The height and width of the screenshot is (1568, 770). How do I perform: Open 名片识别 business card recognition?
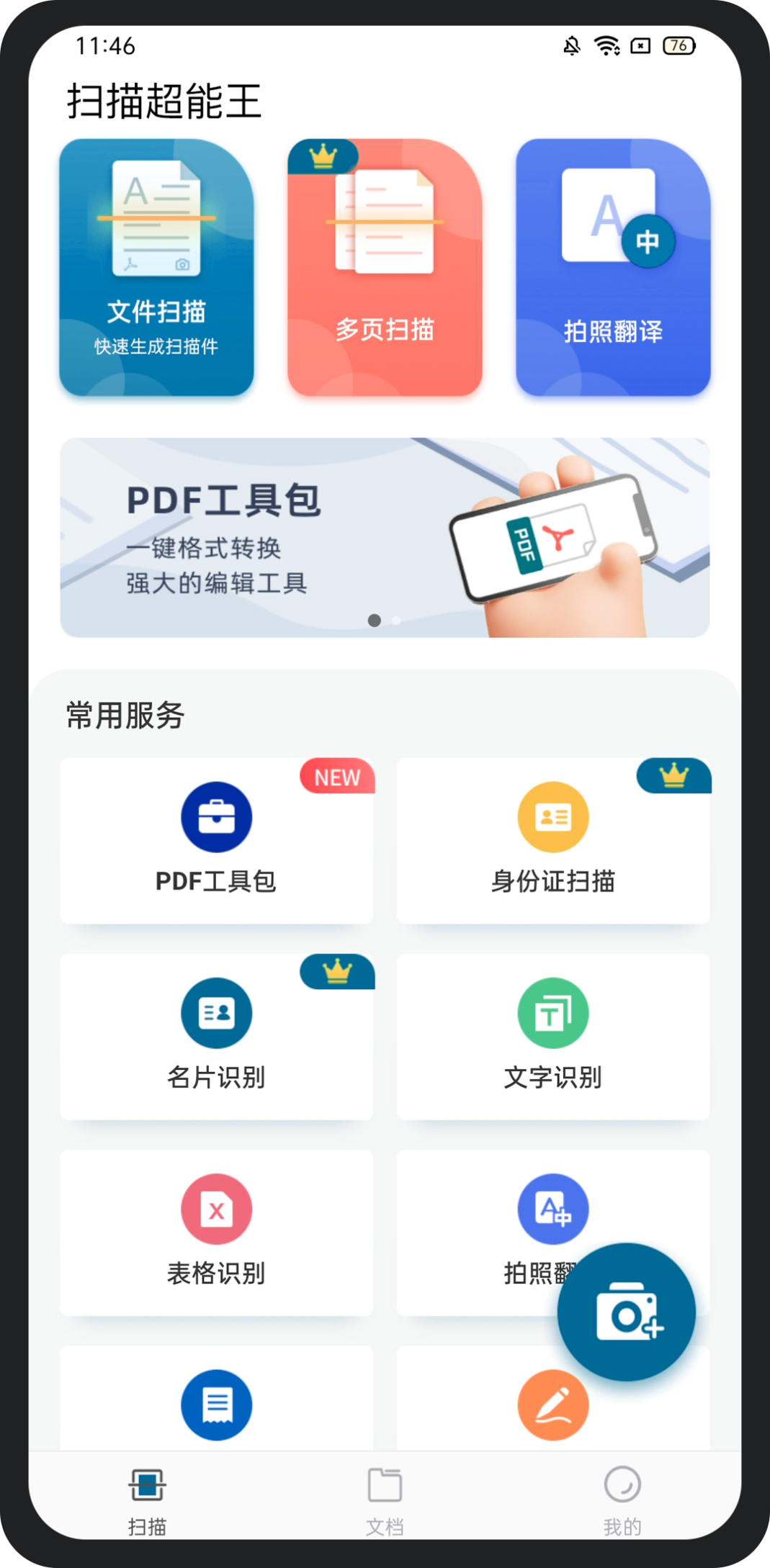pyautogui.click(x=216, y=1036)
